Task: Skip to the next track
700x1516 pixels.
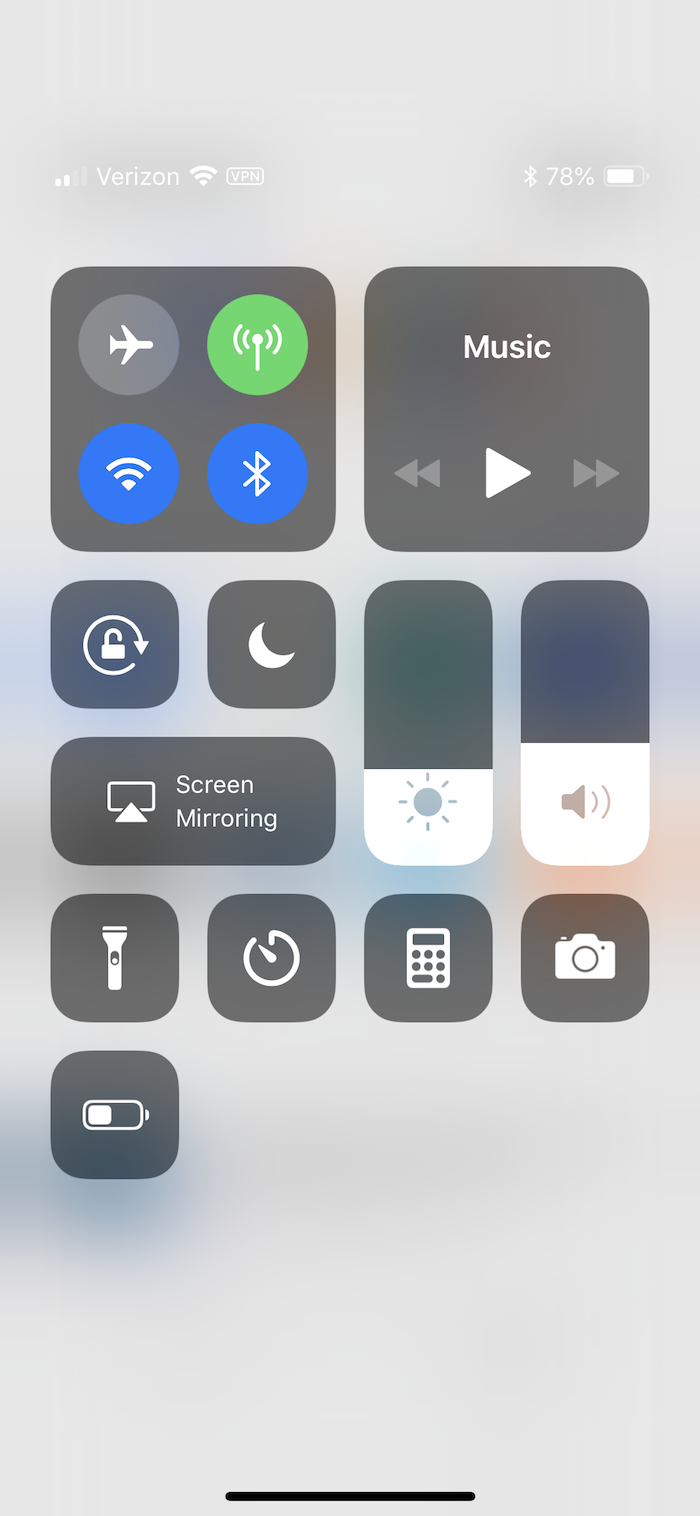Action: 596,473
